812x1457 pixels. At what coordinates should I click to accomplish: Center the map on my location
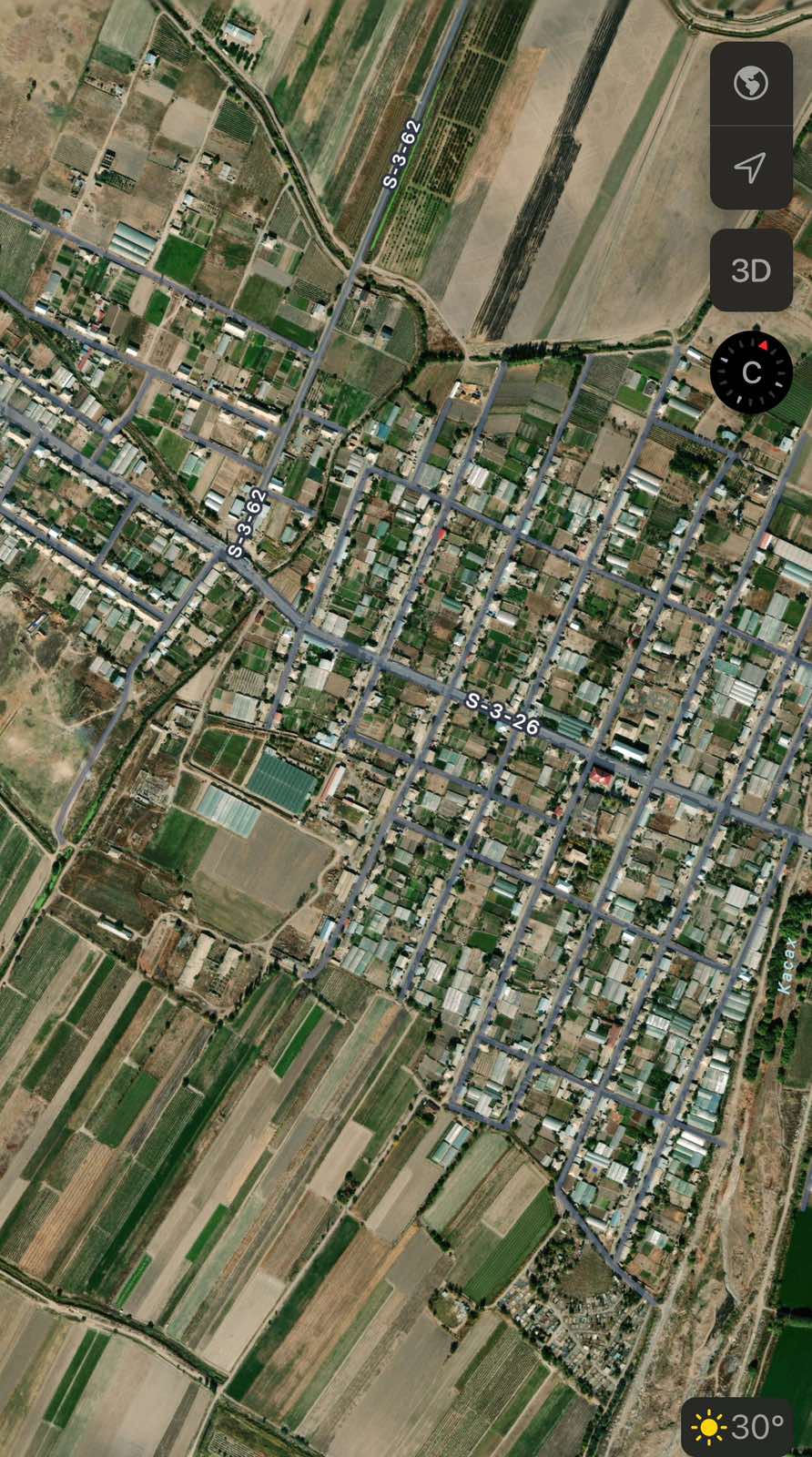(751, 168)
